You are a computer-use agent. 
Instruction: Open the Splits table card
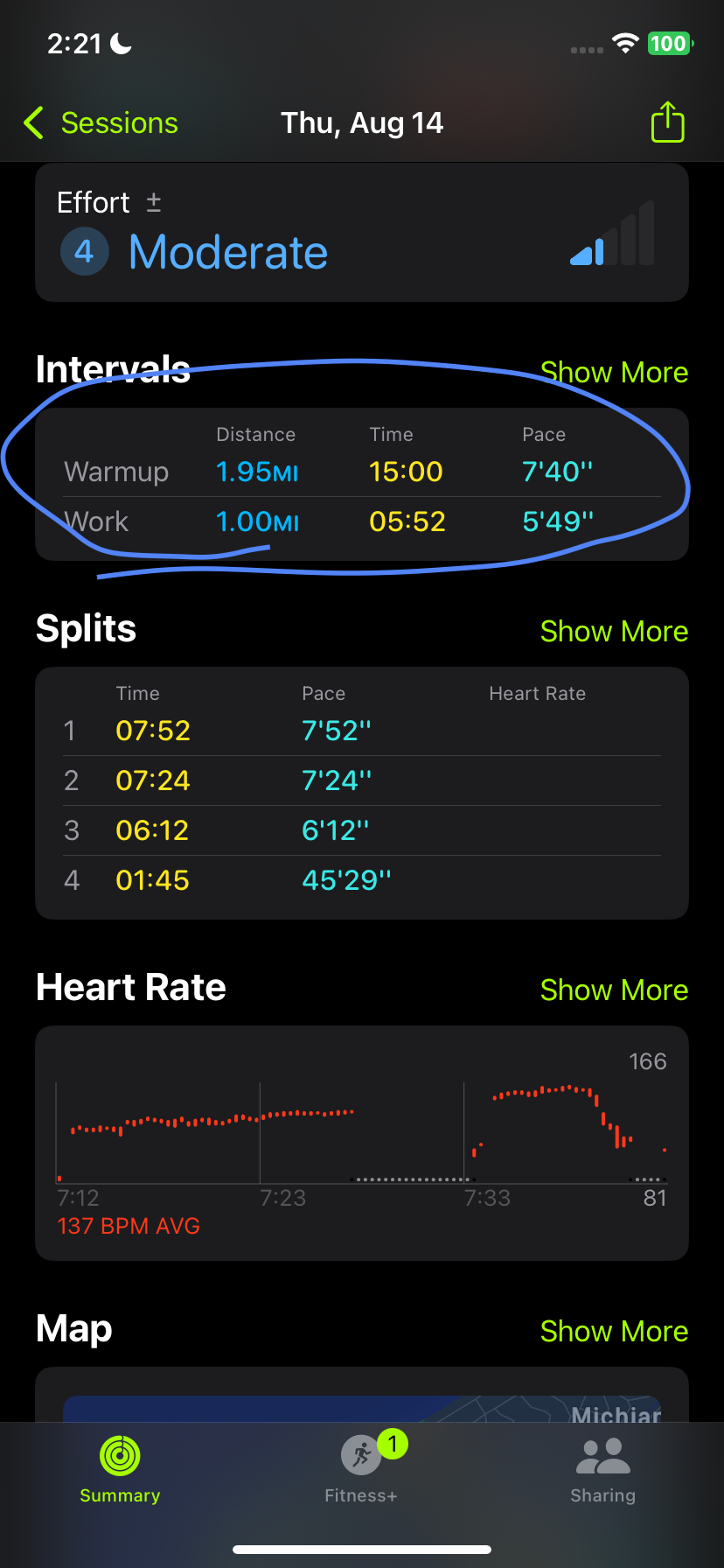tap(362, 793)
